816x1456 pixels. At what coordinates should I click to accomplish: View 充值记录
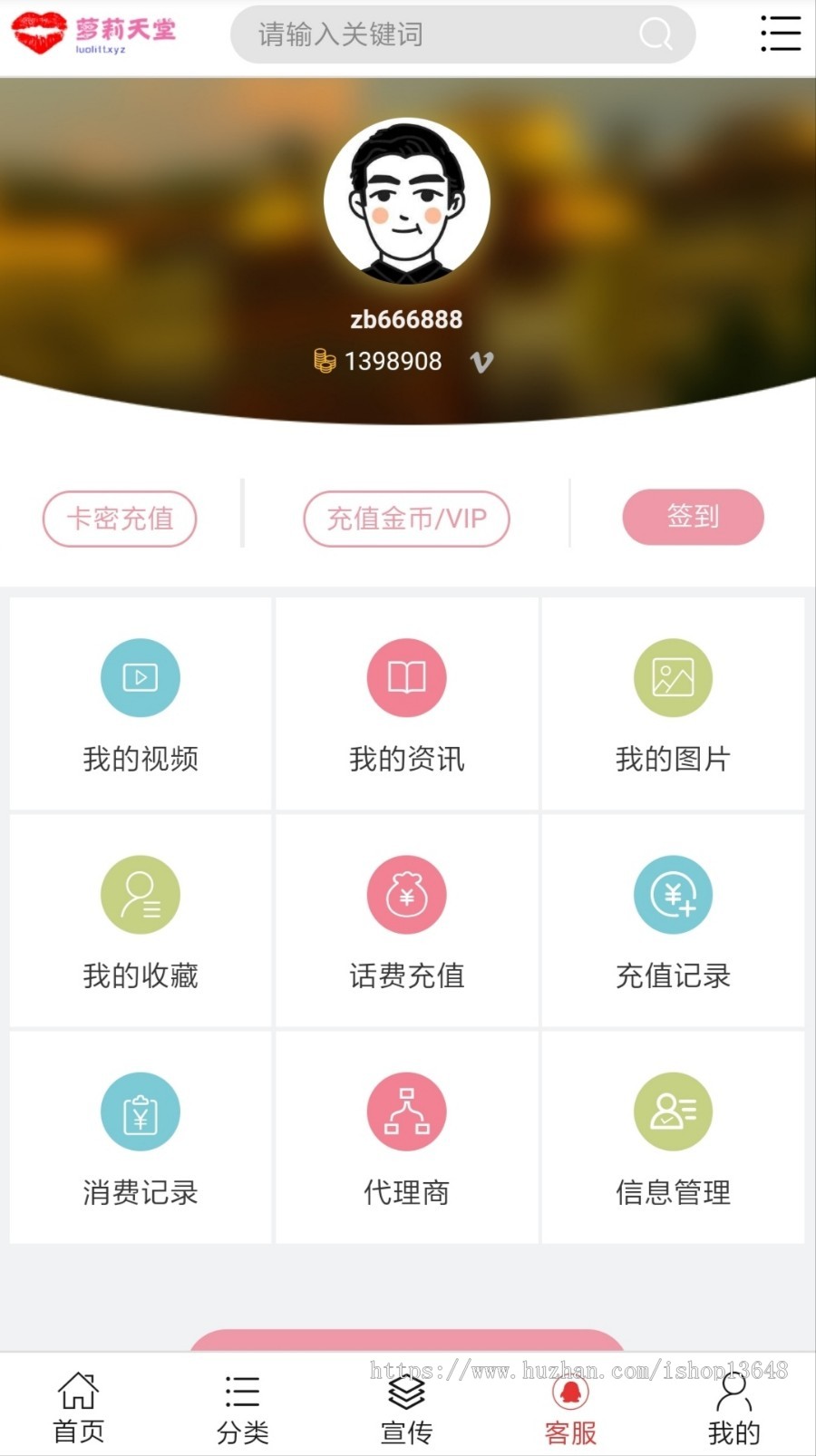click(673, 920)
